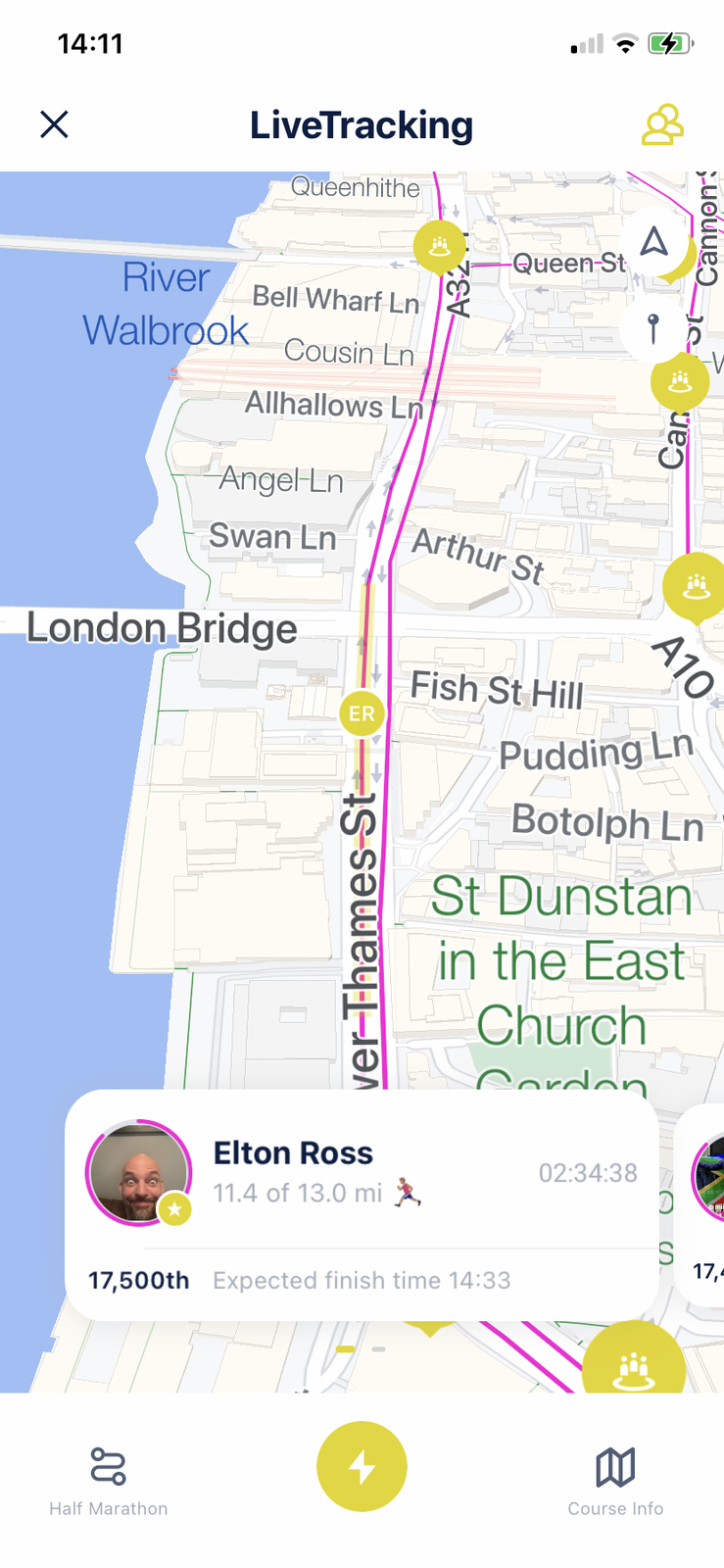Tap the map pin button
This screenshot has height=1568, width=724.
point(653,326)
